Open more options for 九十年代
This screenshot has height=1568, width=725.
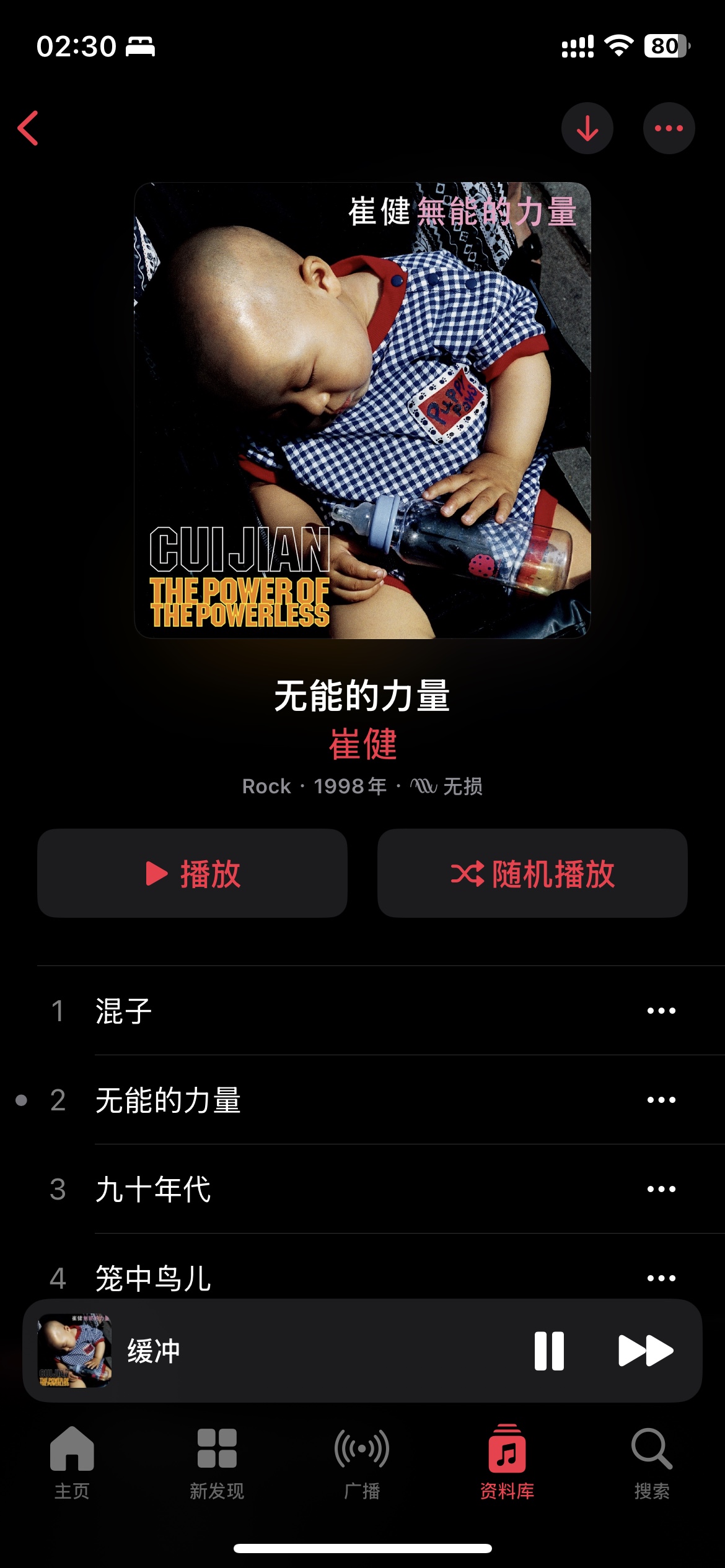(x=661, y=1190)
